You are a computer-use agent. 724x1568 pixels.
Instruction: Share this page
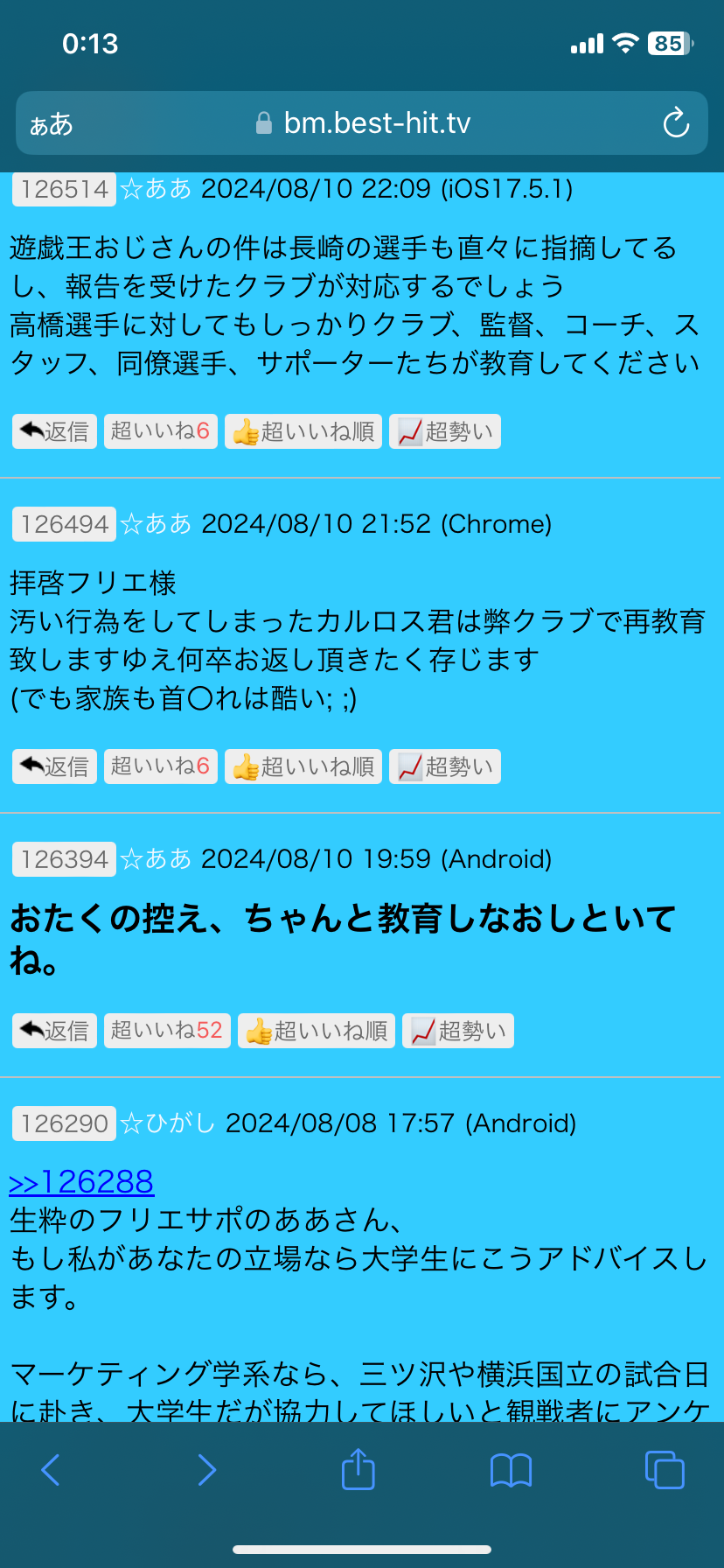[x=358, y=1469]
